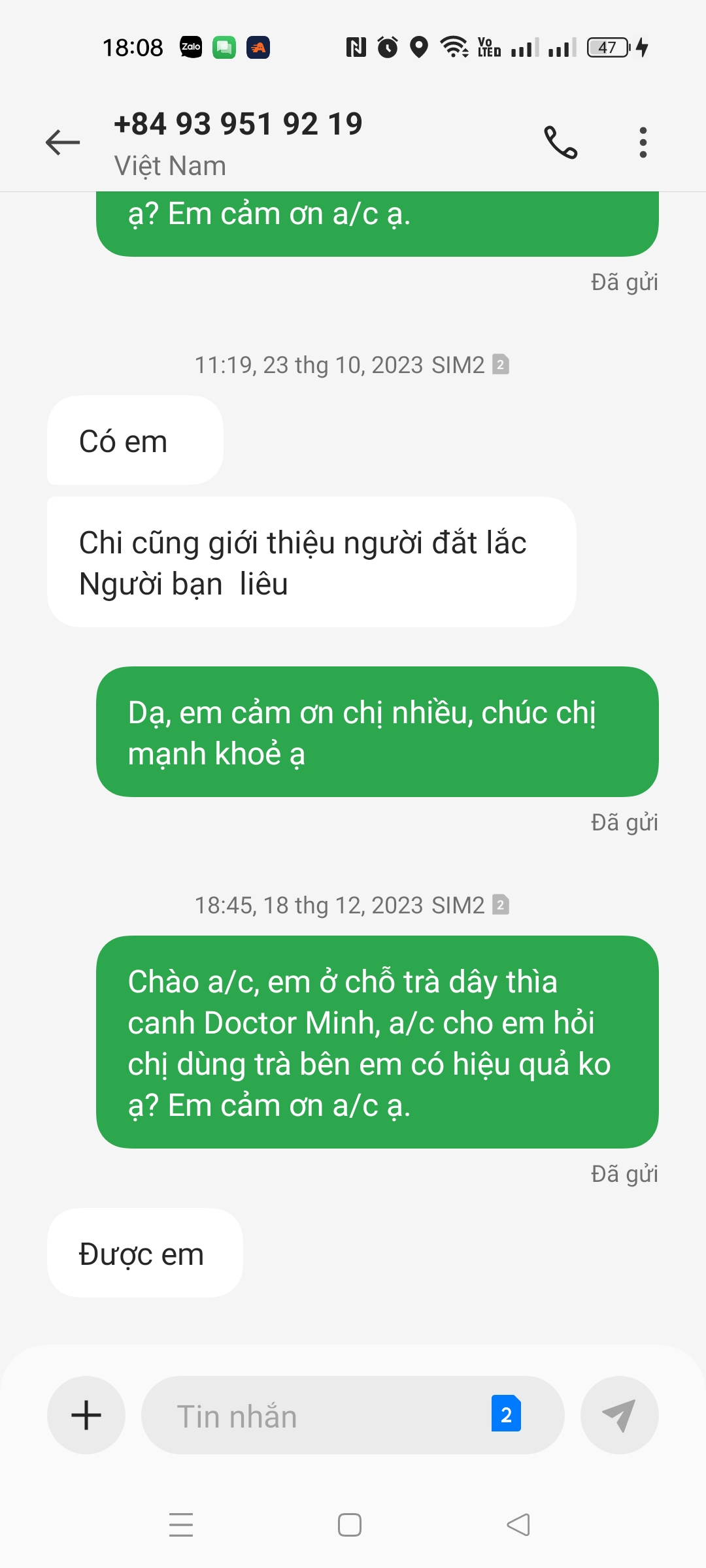Go back to the conversation list
The width and height of the screenshot is (706, 1568).
63,142
